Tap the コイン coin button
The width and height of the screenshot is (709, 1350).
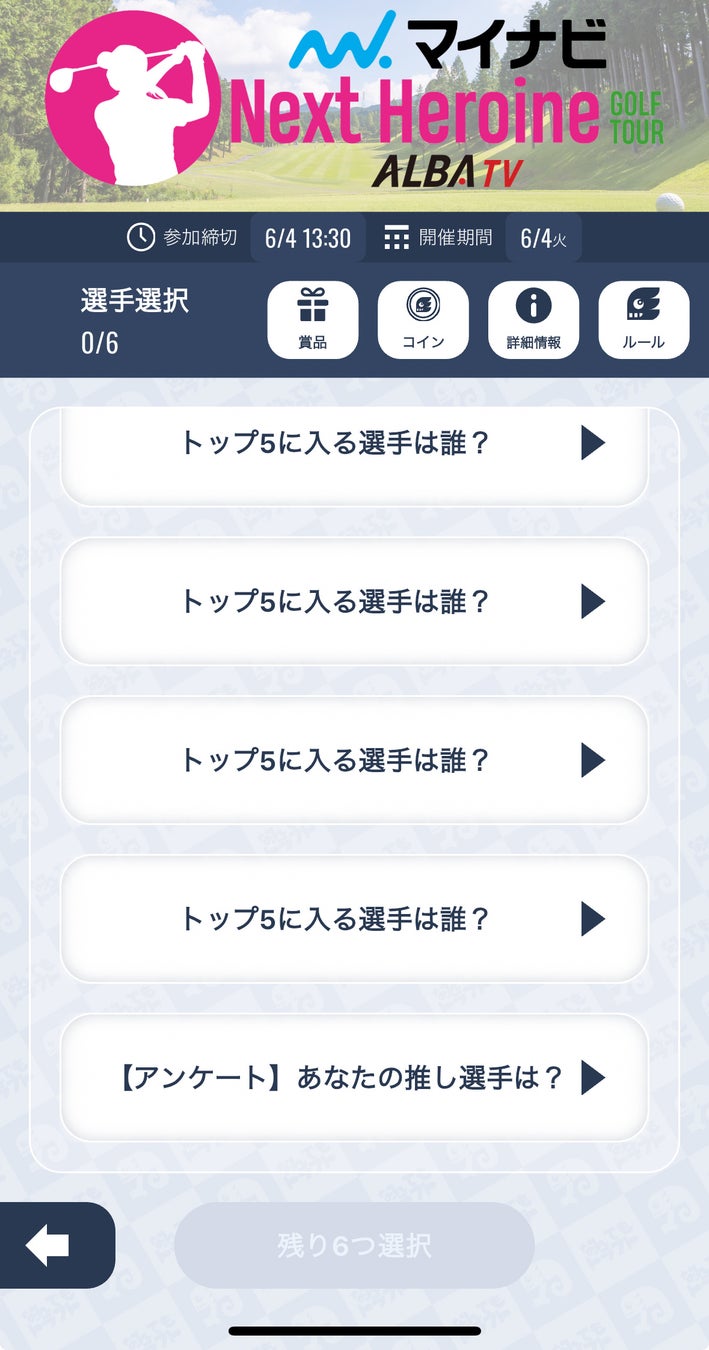tap(423, 320)
